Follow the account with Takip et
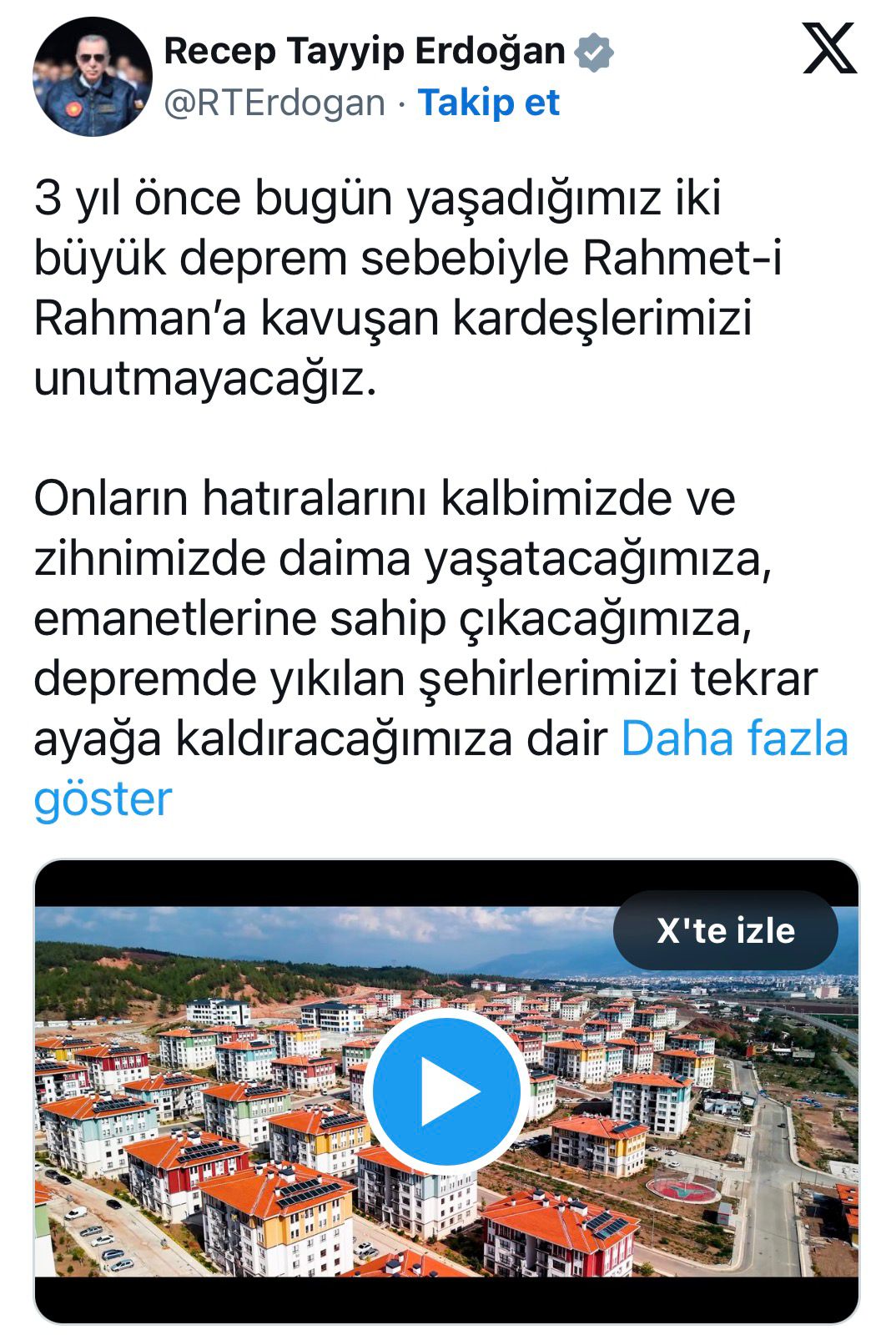Image resolution: width=896 pixels, height=1335 pixels. pyautogui.click(x=489, y=103)
